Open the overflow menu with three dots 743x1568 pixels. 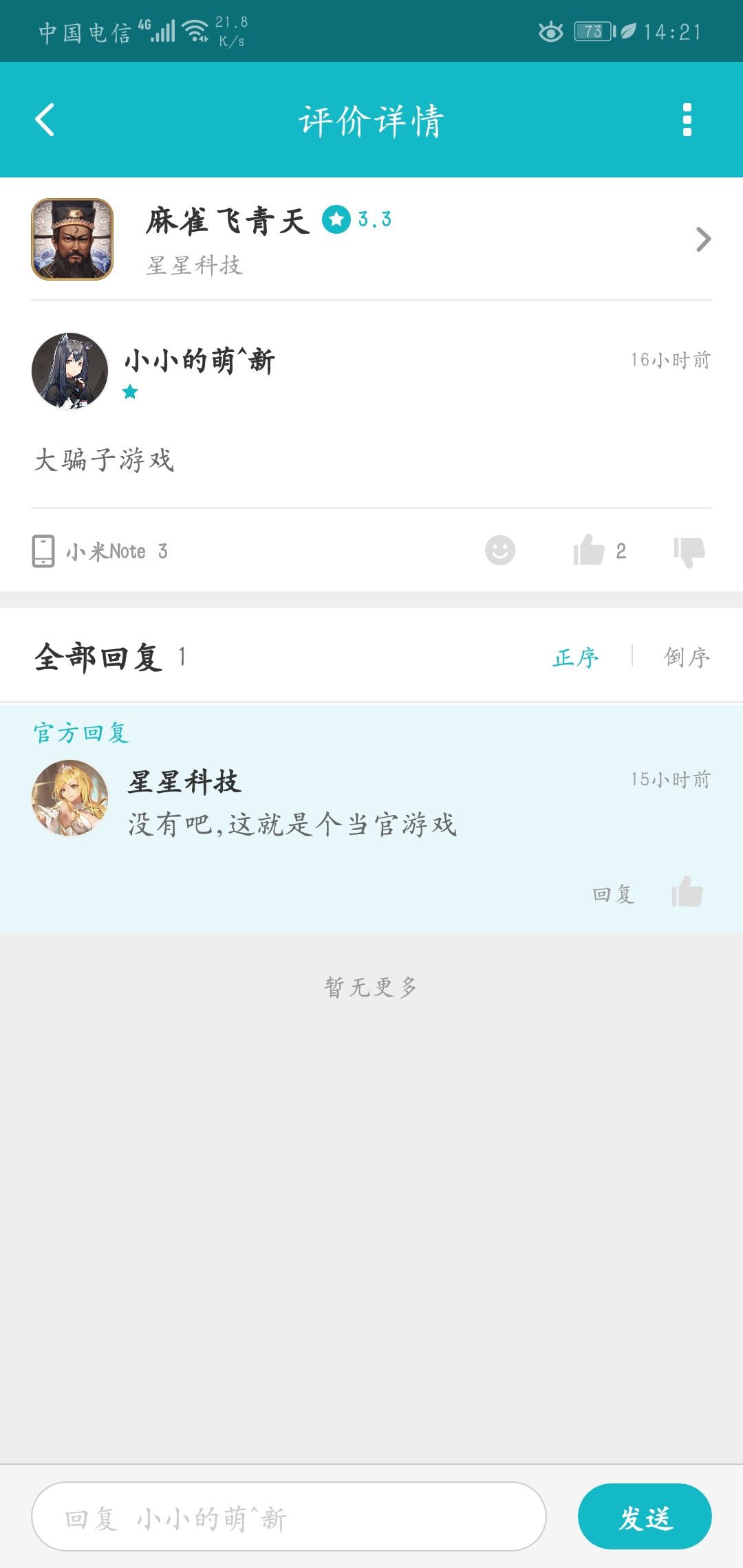click(685, 121)
